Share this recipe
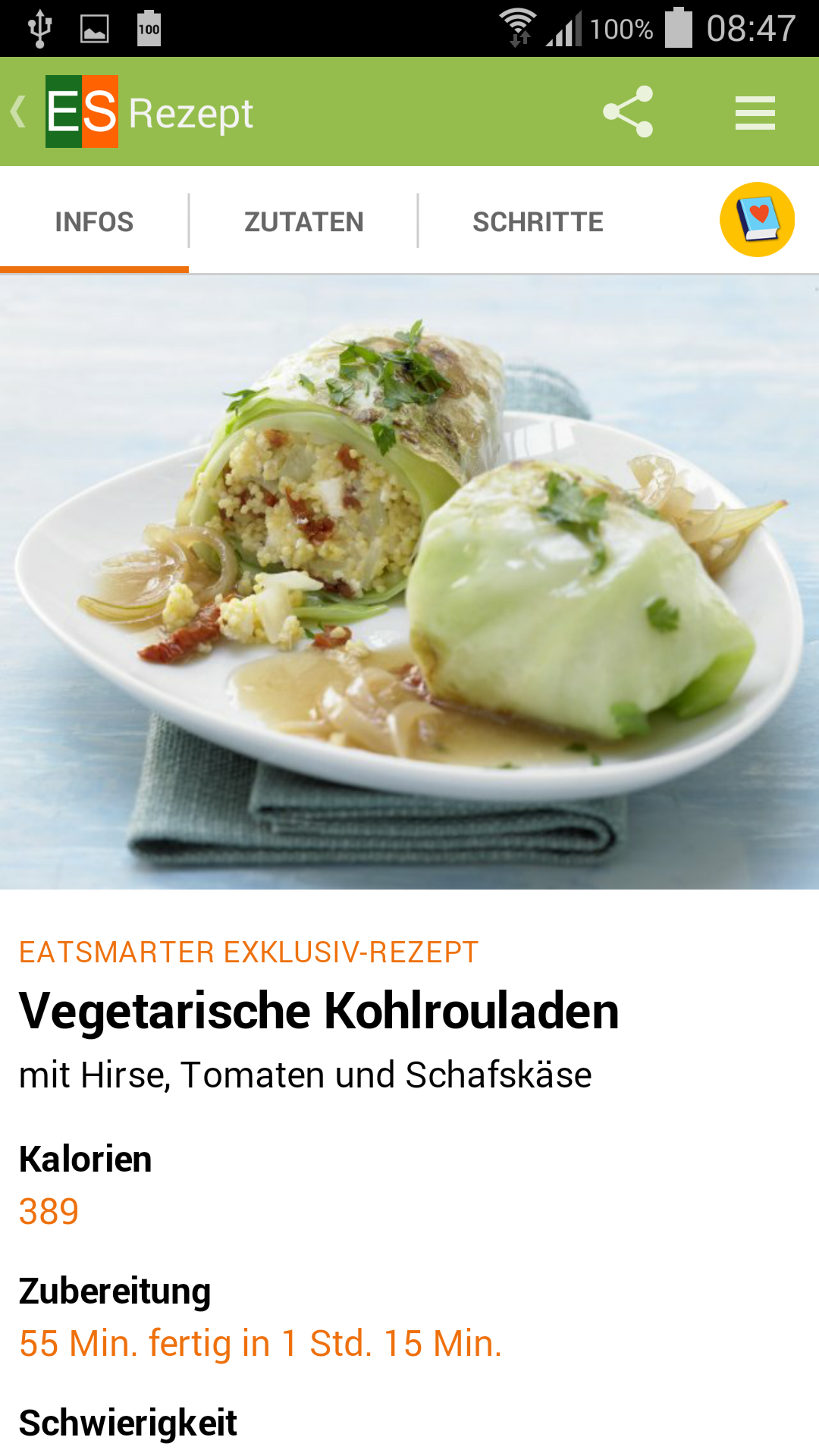 pyautogui.click(x=628, y=111)
